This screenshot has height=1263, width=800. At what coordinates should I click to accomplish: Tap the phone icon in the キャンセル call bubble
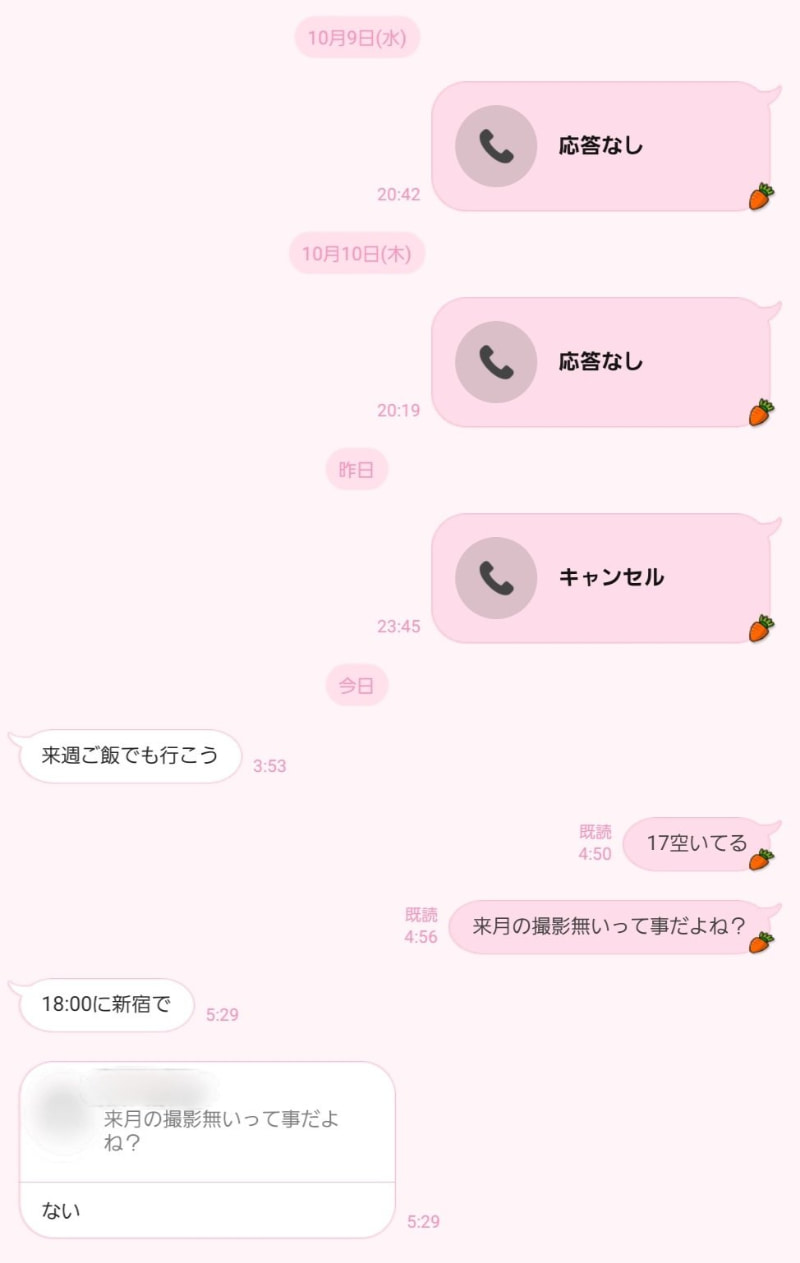click(494, 577)
